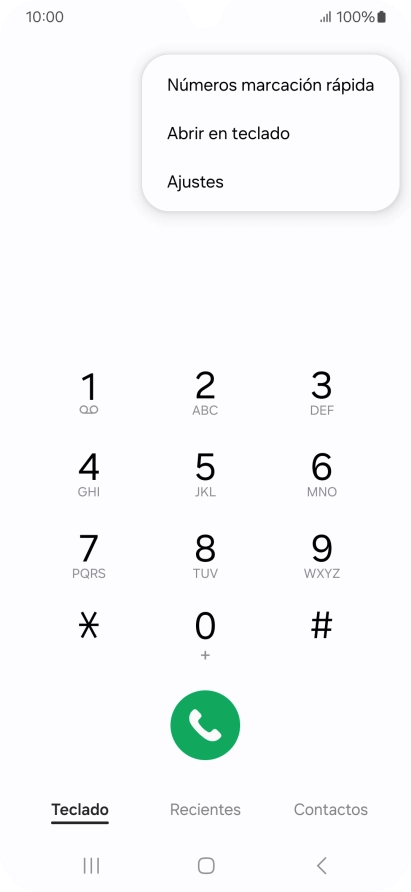This screenshot has width=411, height=892.
Task: Tap the hash key
Action: tap(322, 627)
